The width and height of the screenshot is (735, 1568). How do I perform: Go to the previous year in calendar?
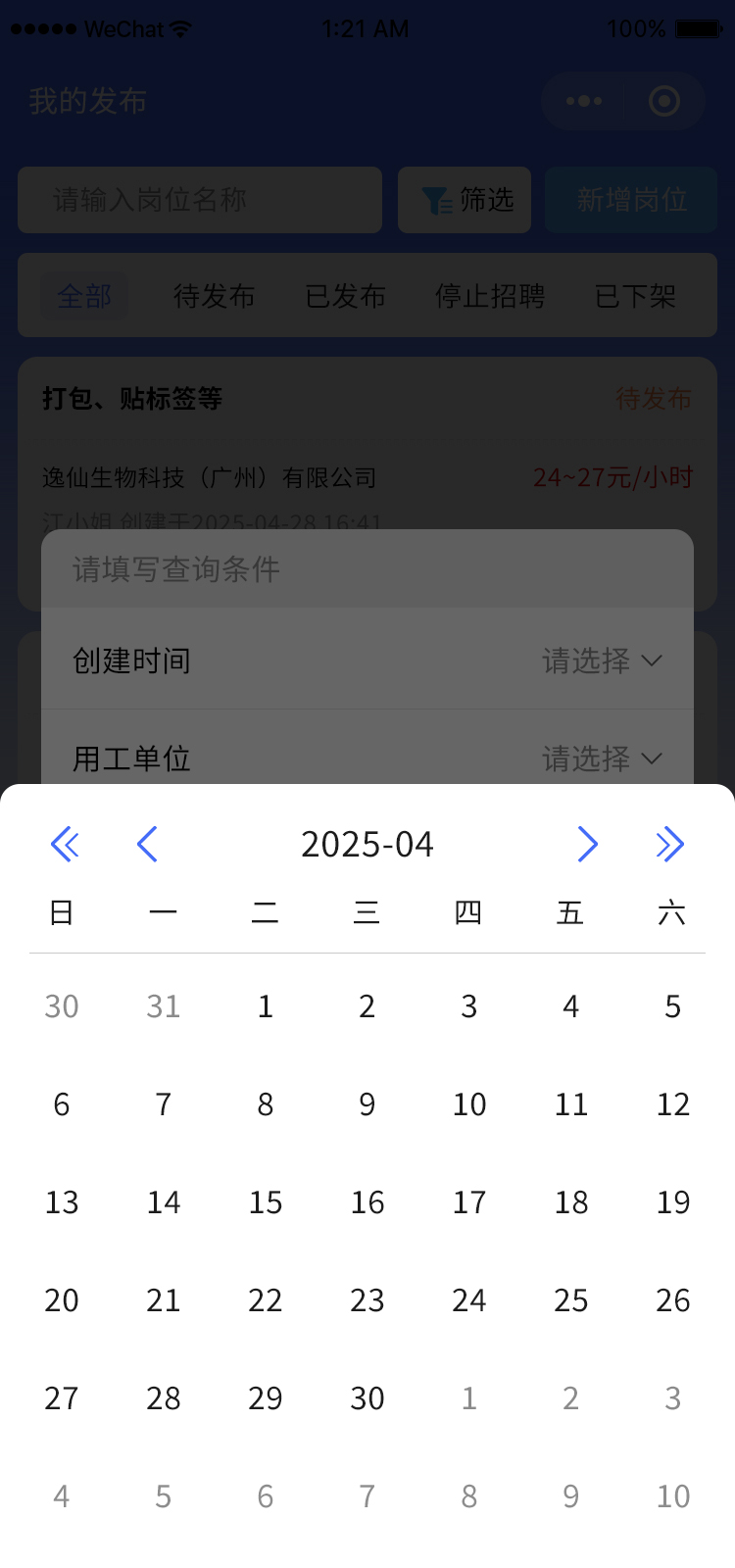coord(65,844)
